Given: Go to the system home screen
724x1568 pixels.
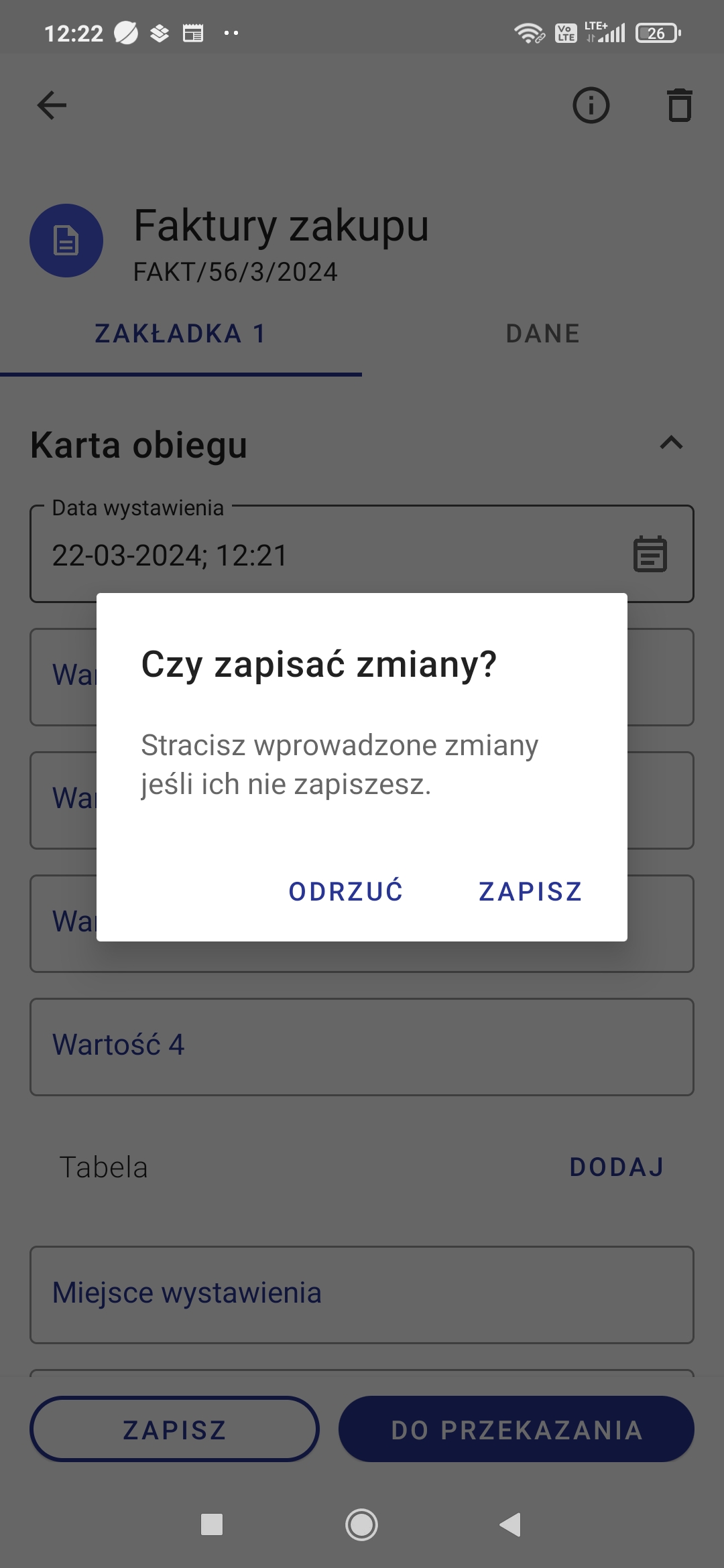Looking at the screenshot, I should (x=361, y=1524).
